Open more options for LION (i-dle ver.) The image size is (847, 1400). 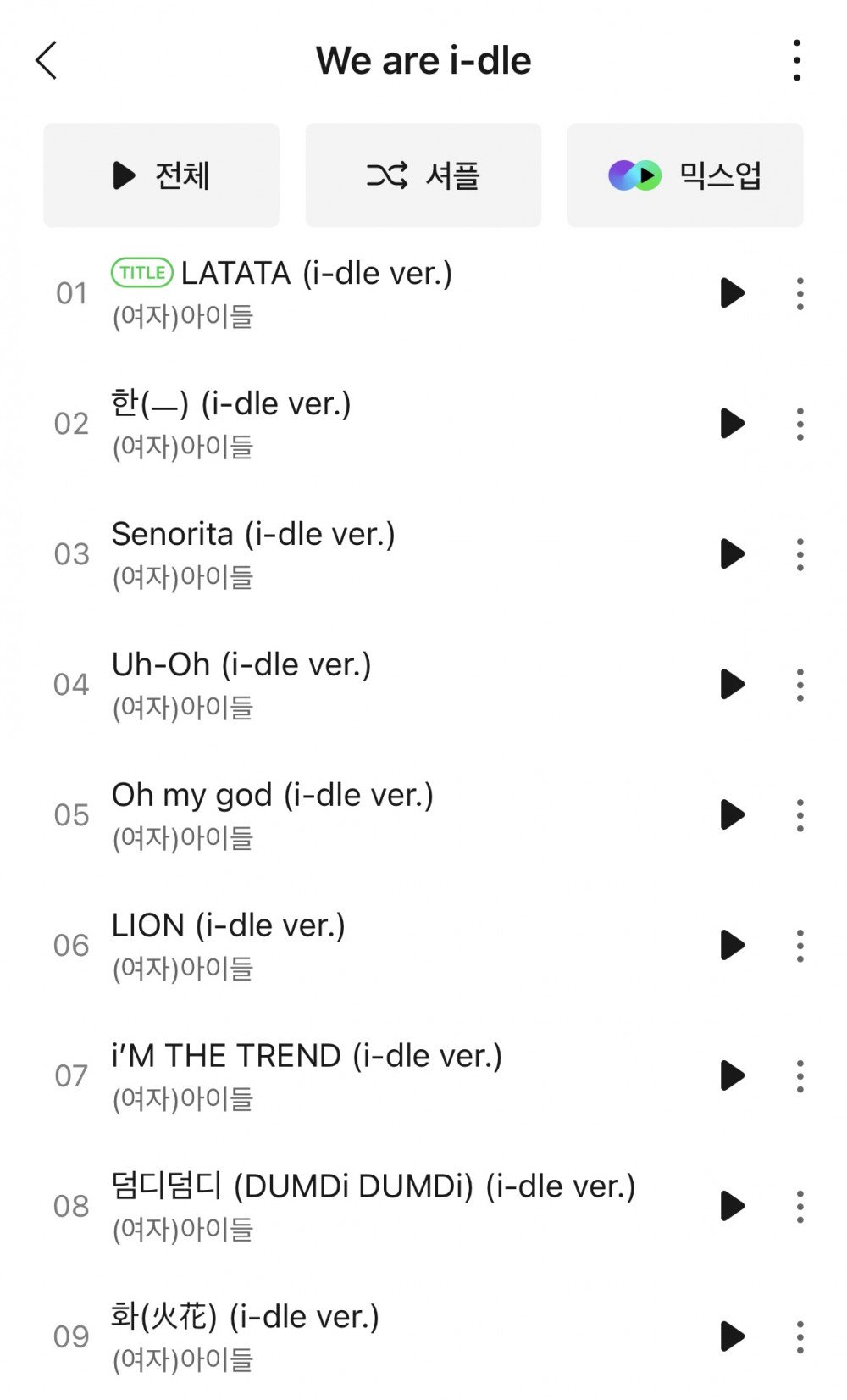pos(800,946)
